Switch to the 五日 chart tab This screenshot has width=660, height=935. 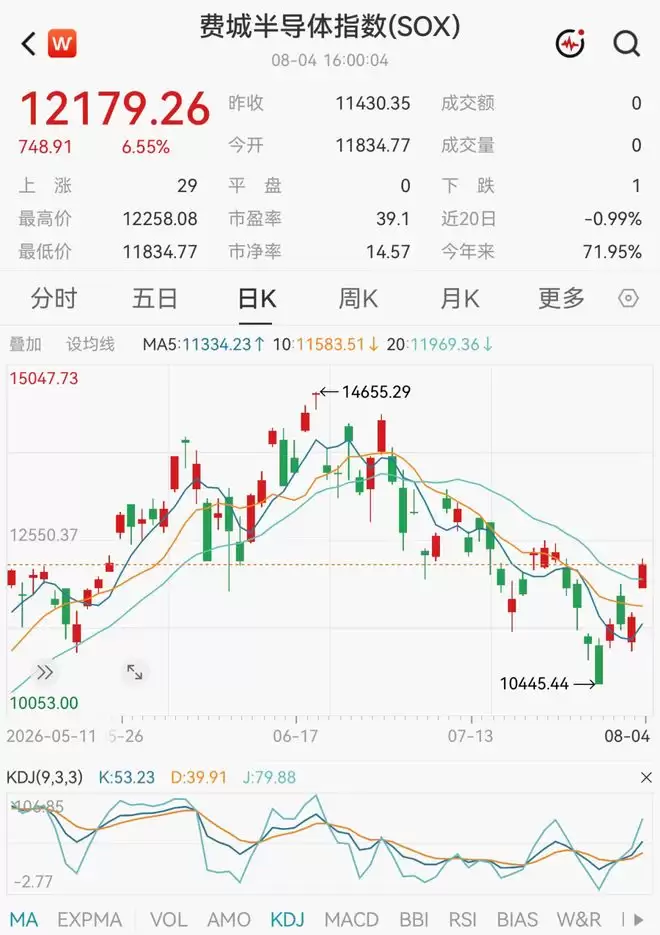(x=155, y=298)
